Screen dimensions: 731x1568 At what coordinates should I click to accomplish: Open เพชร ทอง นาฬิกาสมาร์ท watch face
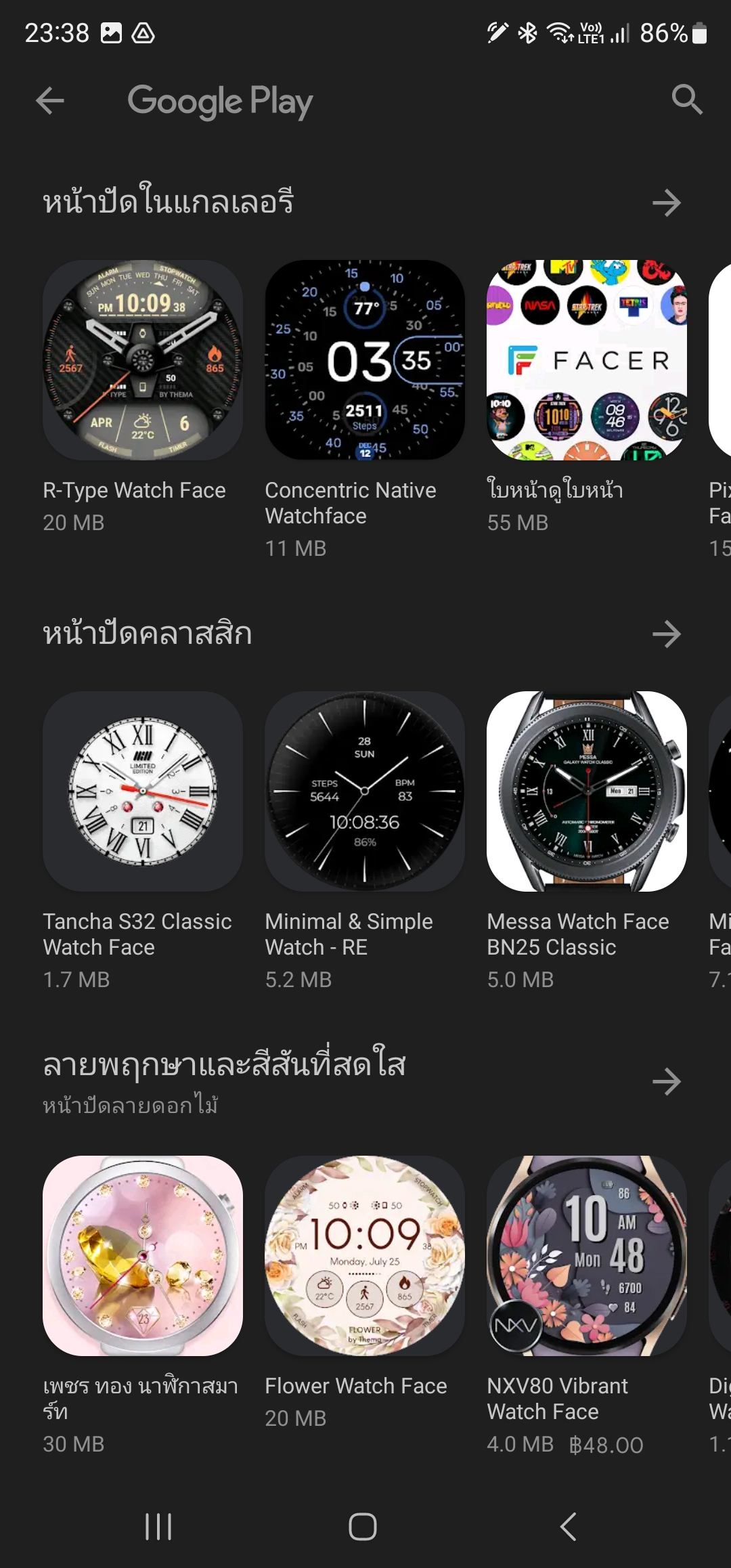click(143, 1255)
